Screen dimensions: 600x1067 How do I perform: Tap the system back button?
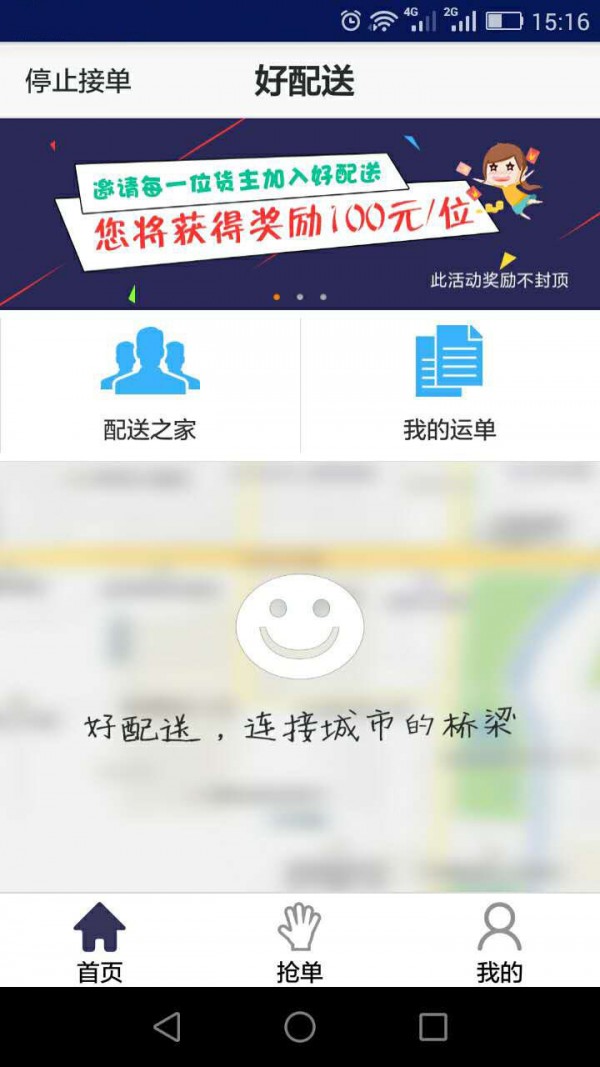167,1027
